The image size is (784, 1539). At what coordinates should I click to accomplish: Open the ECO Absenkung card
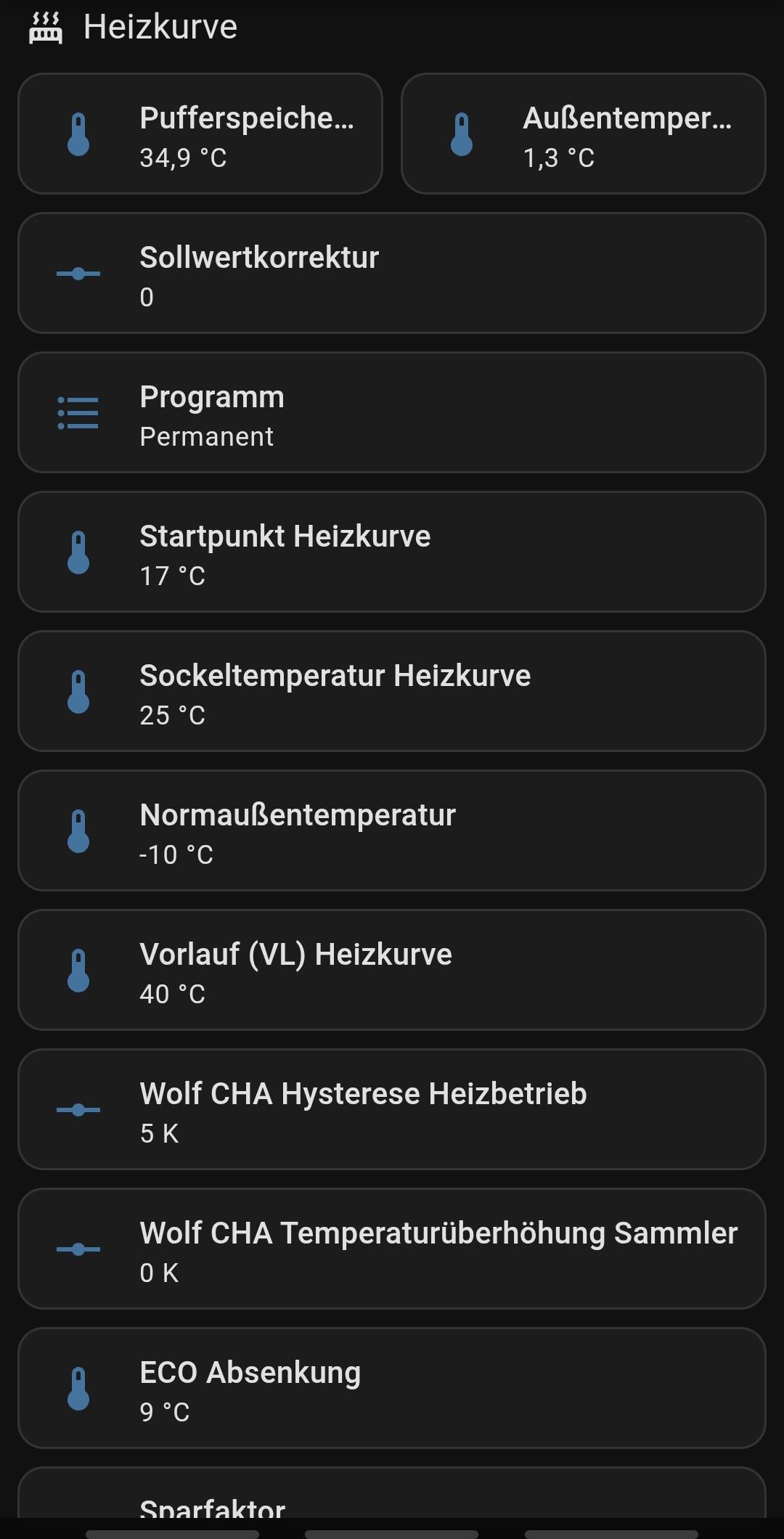[392, 1389]
